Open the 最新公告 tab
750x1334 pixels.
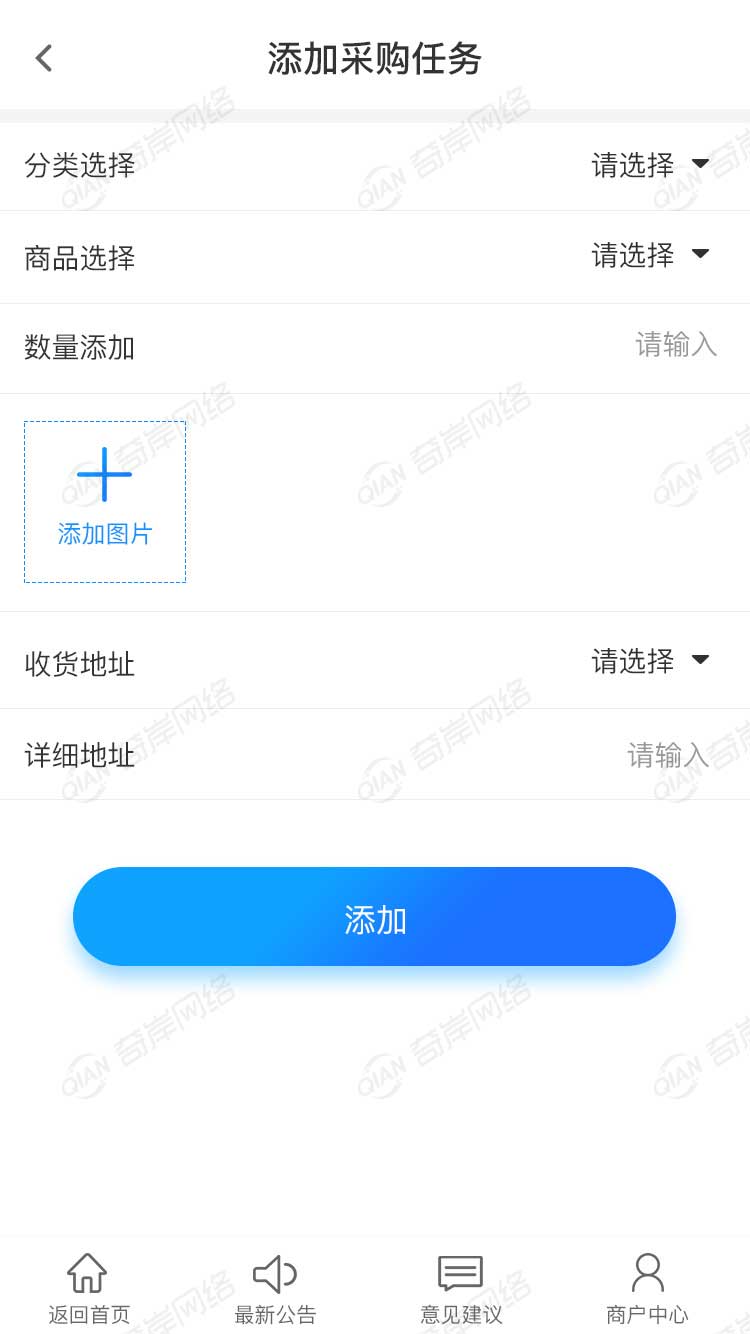click(x=275, y=1289)
